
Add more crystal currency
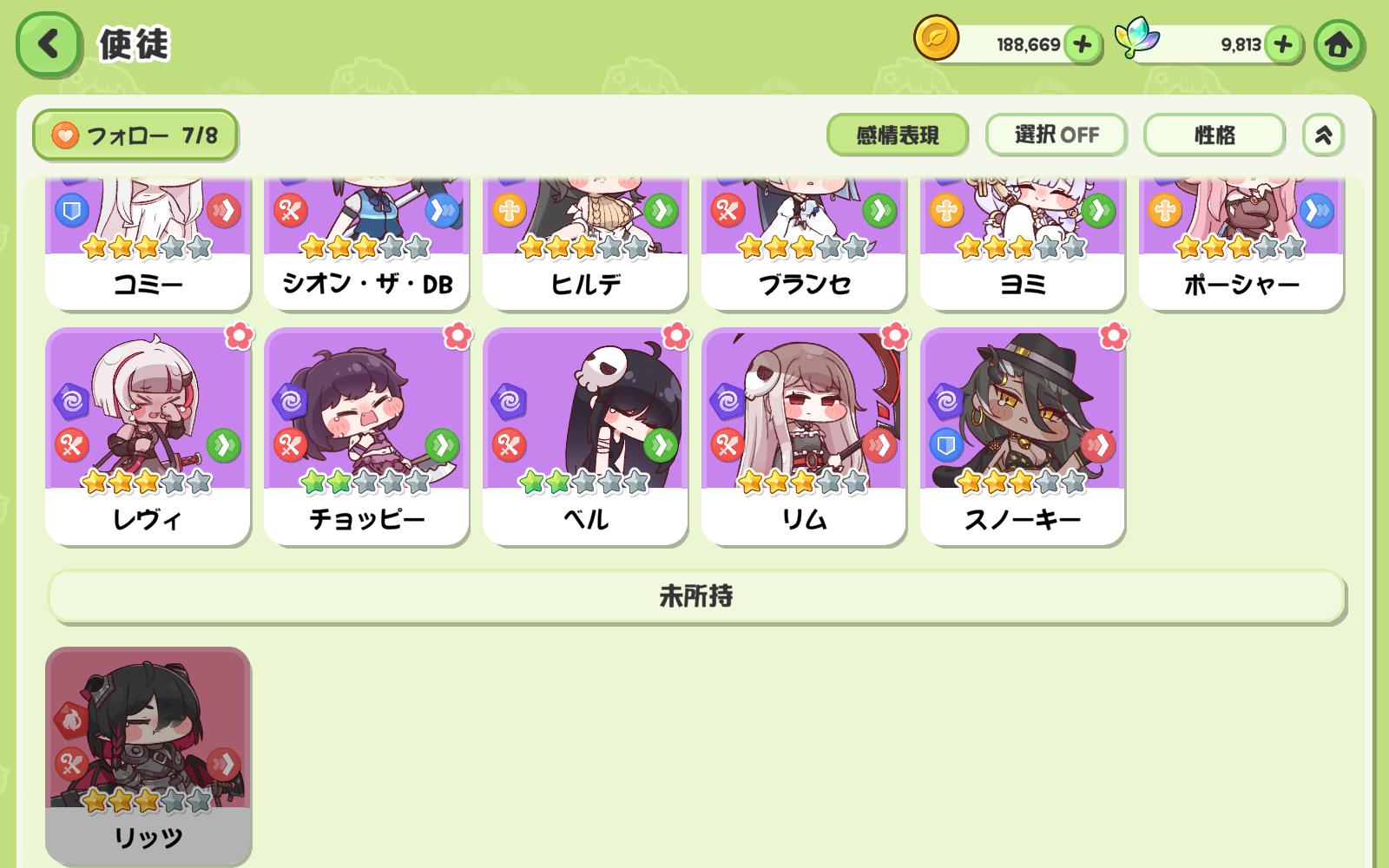tap(1283, 44)
